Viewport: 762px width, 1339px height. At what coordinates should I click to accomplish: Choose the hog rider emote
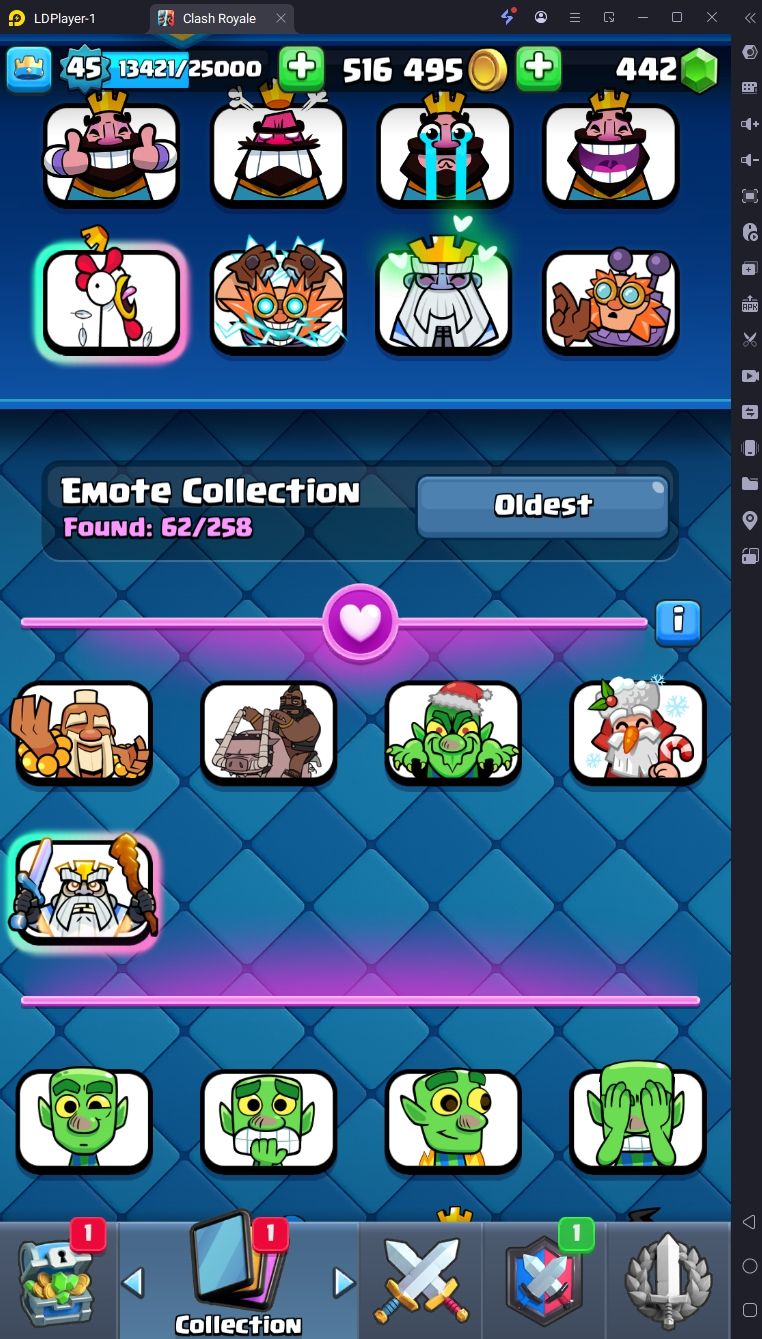point(268,732)
